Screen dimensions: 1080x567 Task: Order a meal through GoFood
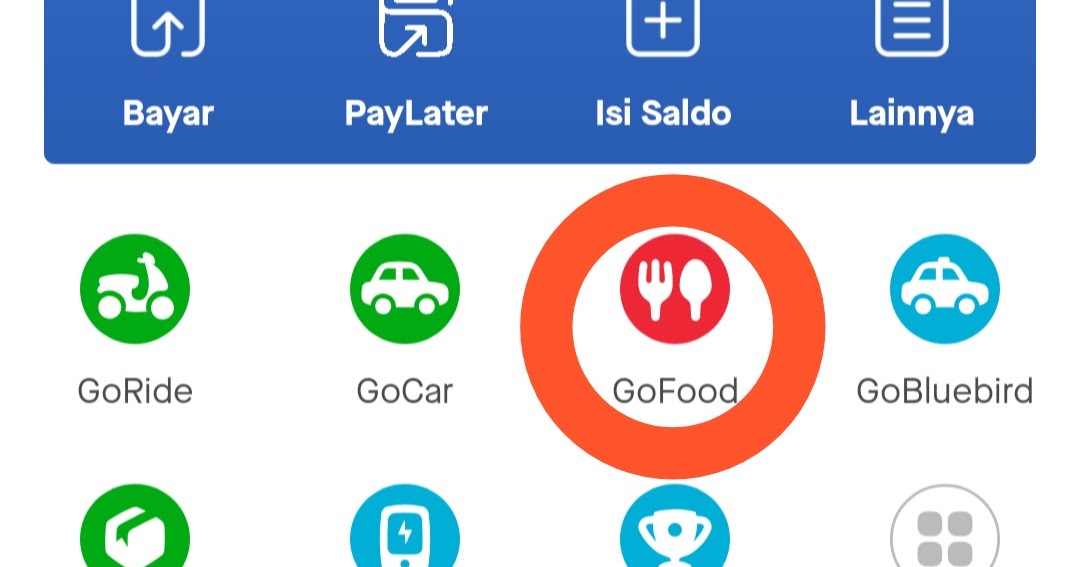pos(675,290)
